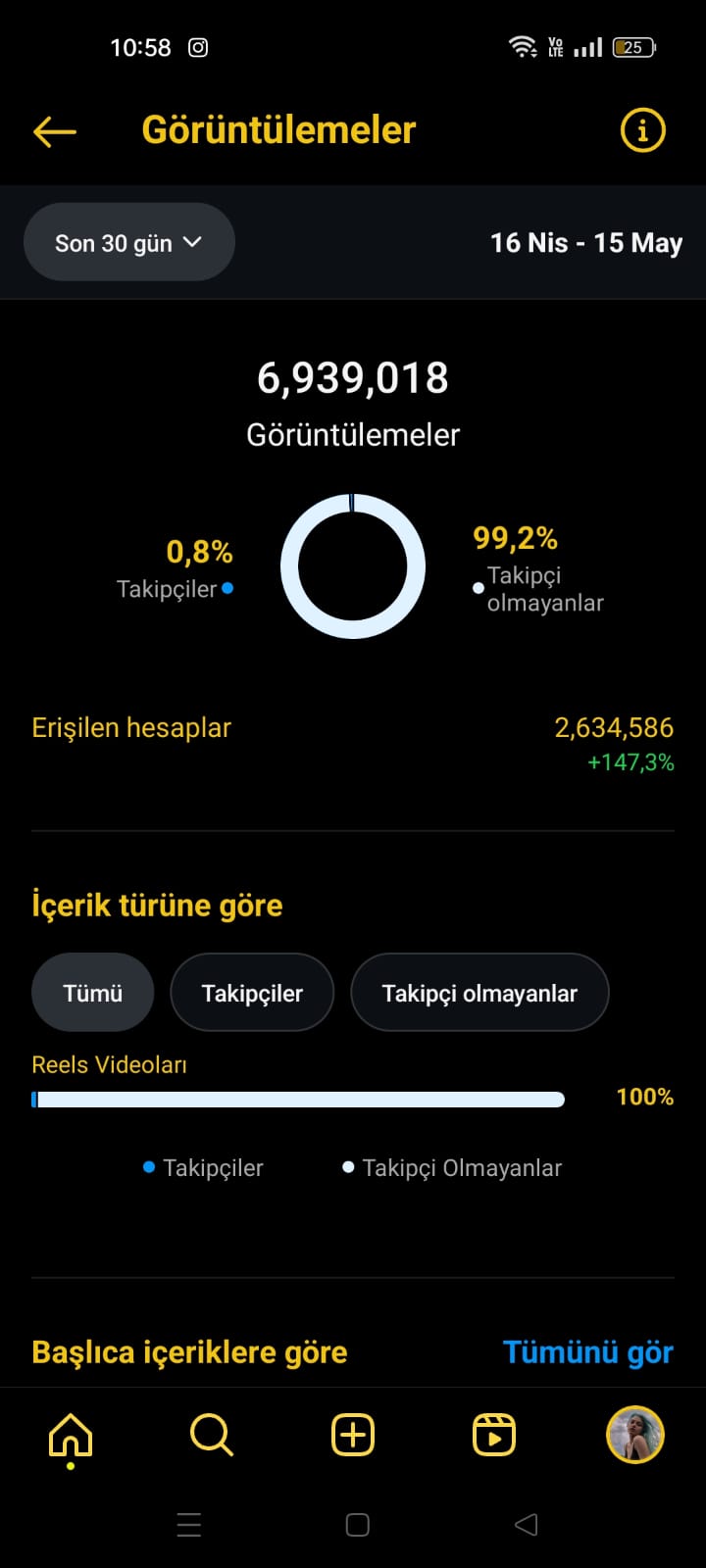Go back using the top-left arrow
706x1568 pixels.
55,131
